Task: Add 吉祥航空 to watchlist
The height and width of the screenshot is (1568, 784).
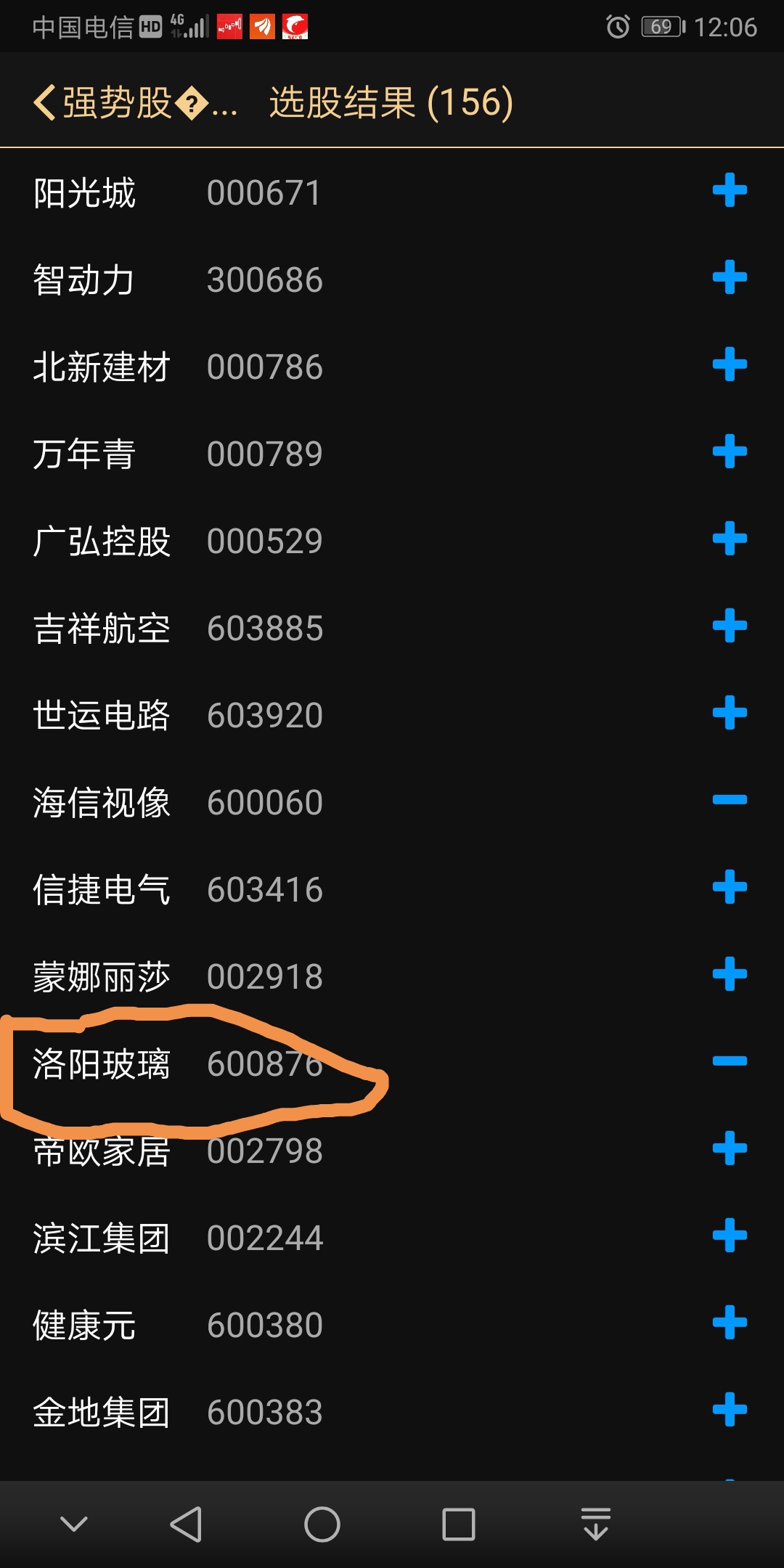Action: point(730,626)
